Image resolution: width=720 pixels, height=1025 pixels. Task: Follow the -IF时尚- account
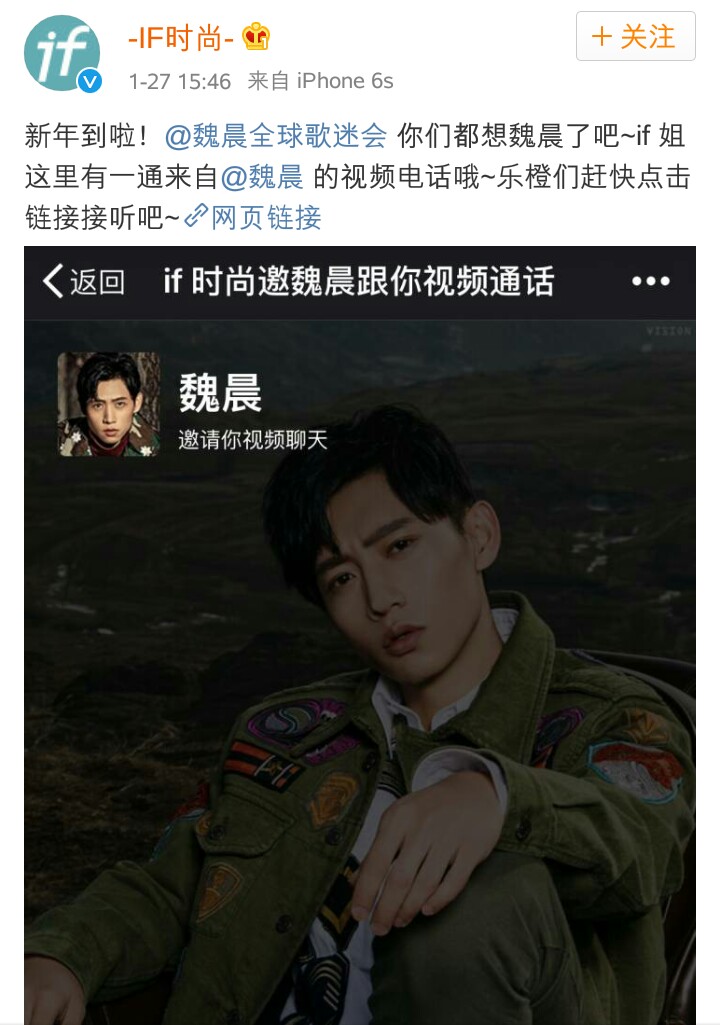pos(635,37)
